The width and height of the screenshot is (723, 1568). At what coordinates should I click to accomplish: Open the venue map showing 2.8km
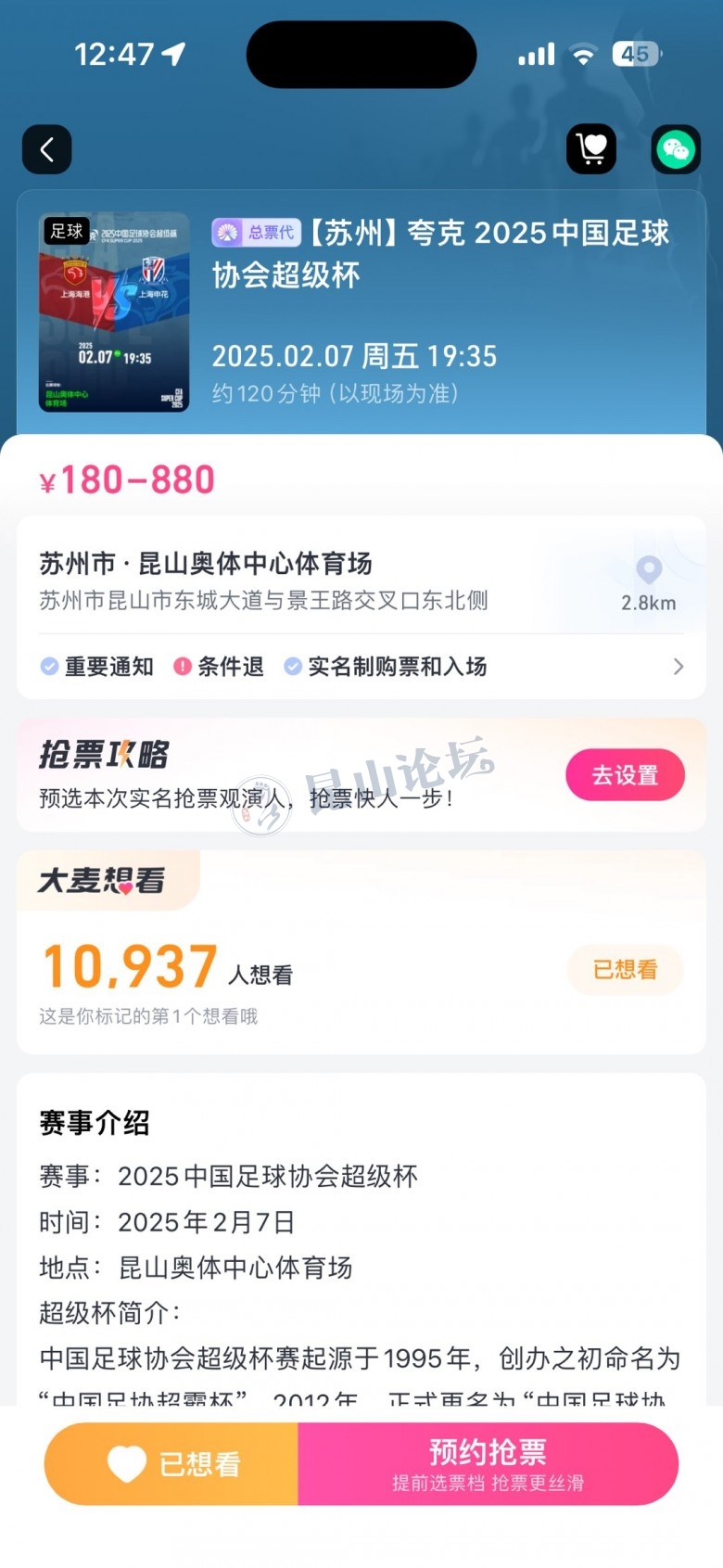pos(648,583)
